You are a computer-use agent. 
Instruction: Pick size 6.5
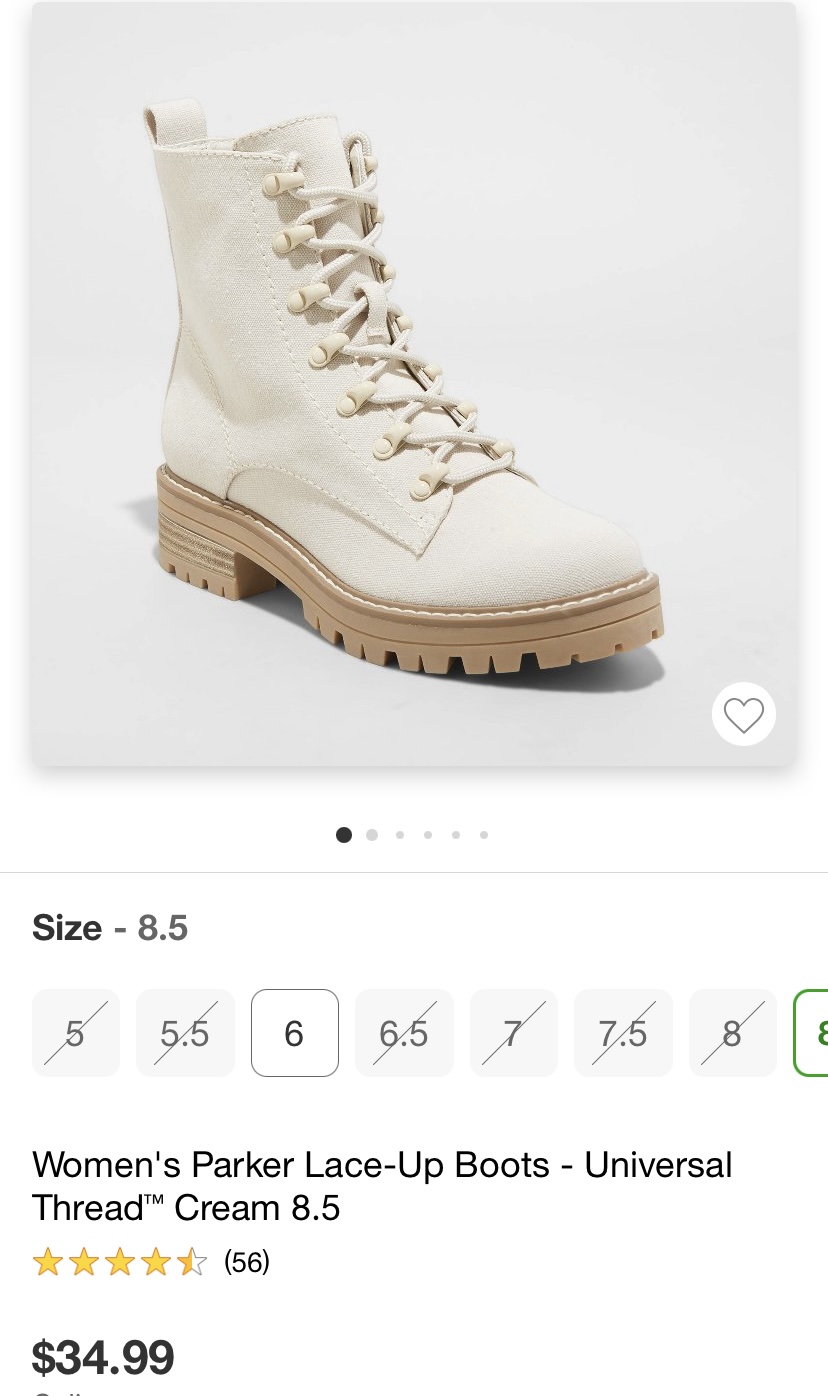(404, 1033)
